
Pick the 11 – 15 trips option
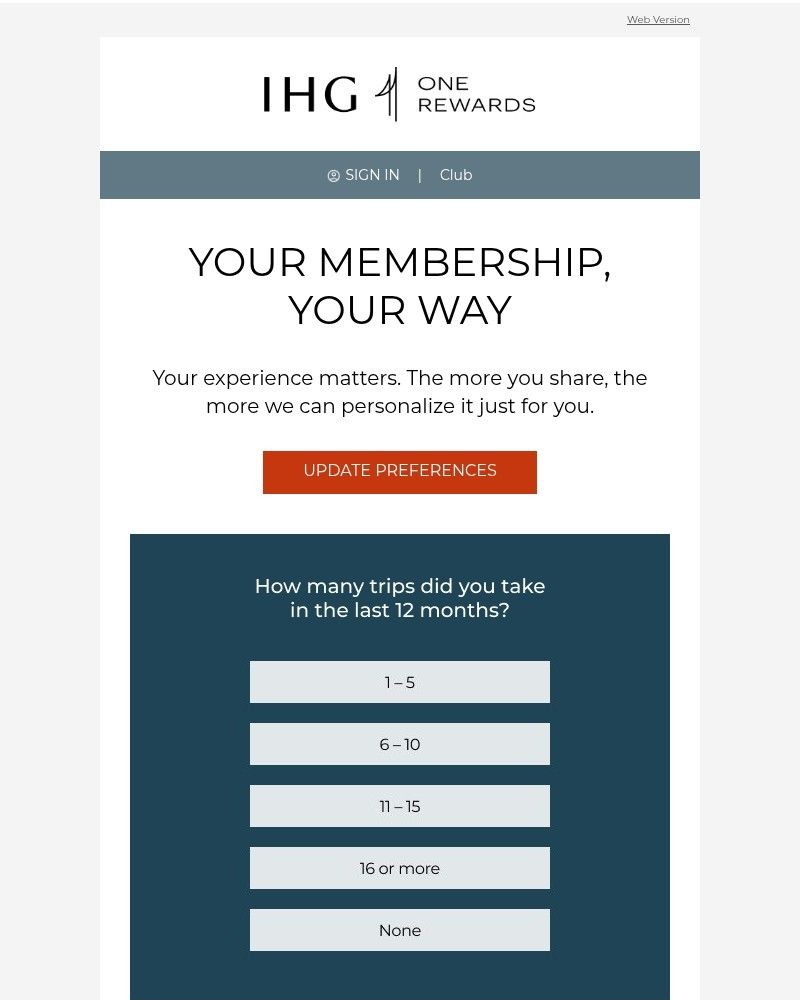point(400,806)
